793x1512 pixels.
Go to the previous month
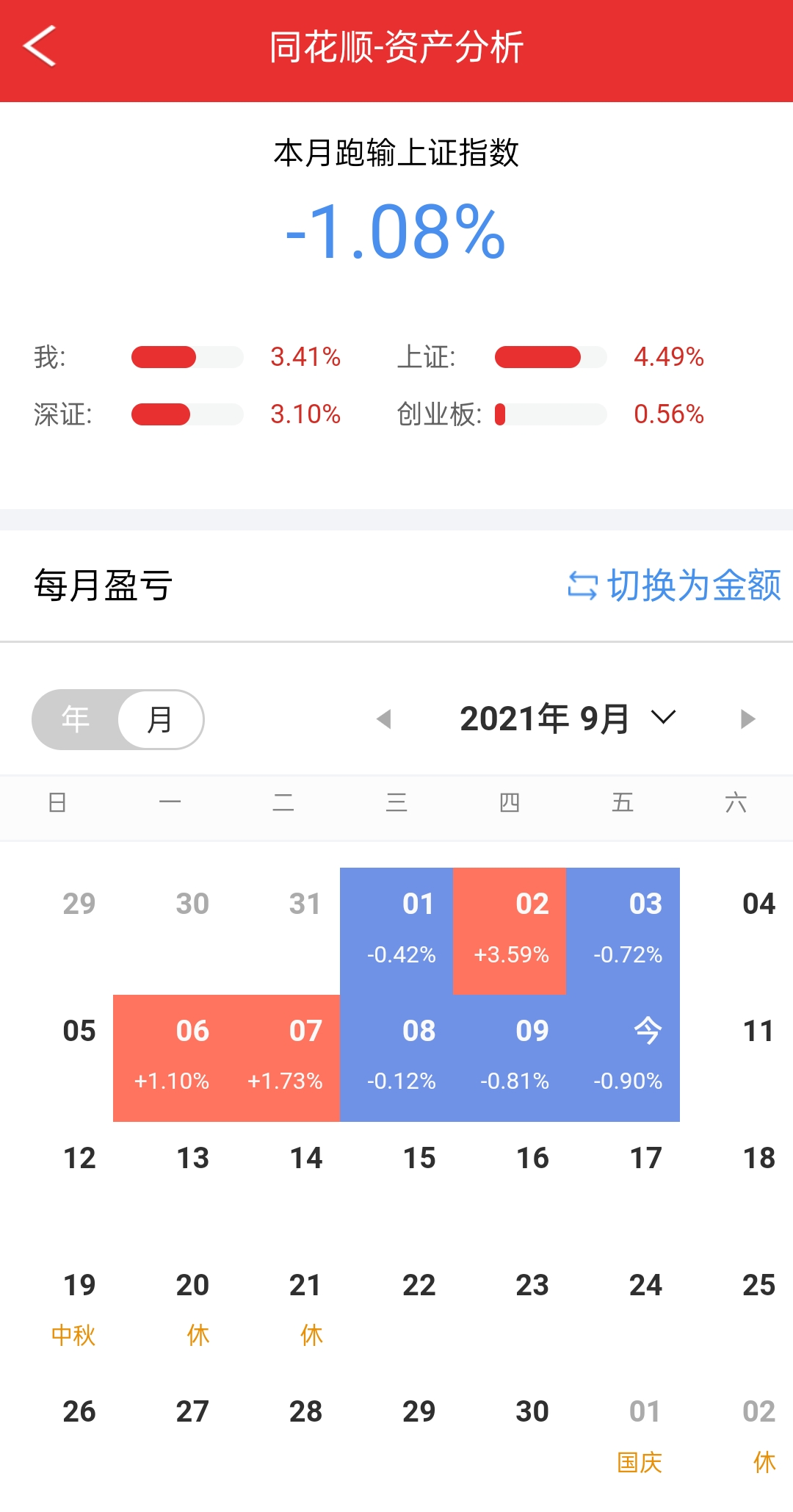[x=383, y=719]
